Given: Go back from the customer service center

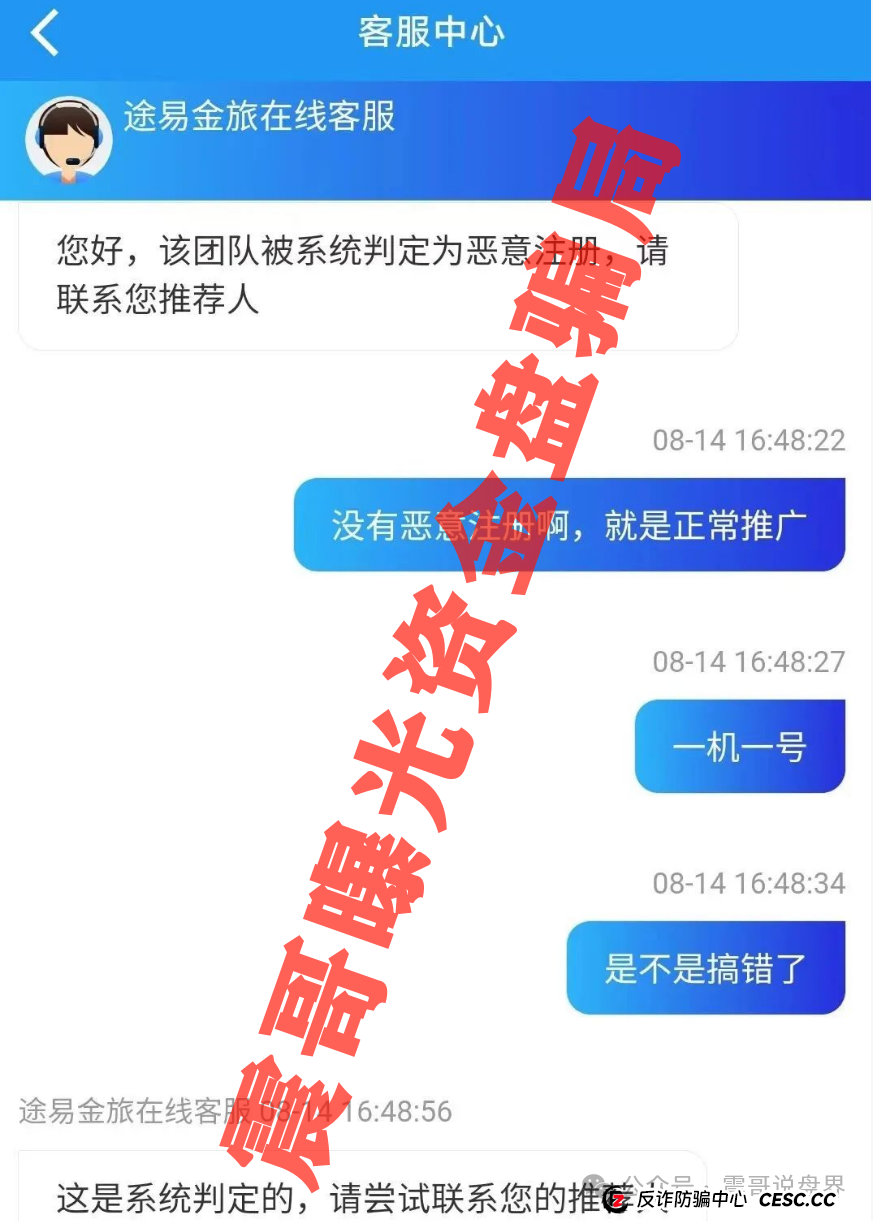Looking at the screenshot, I should [45, 33].
